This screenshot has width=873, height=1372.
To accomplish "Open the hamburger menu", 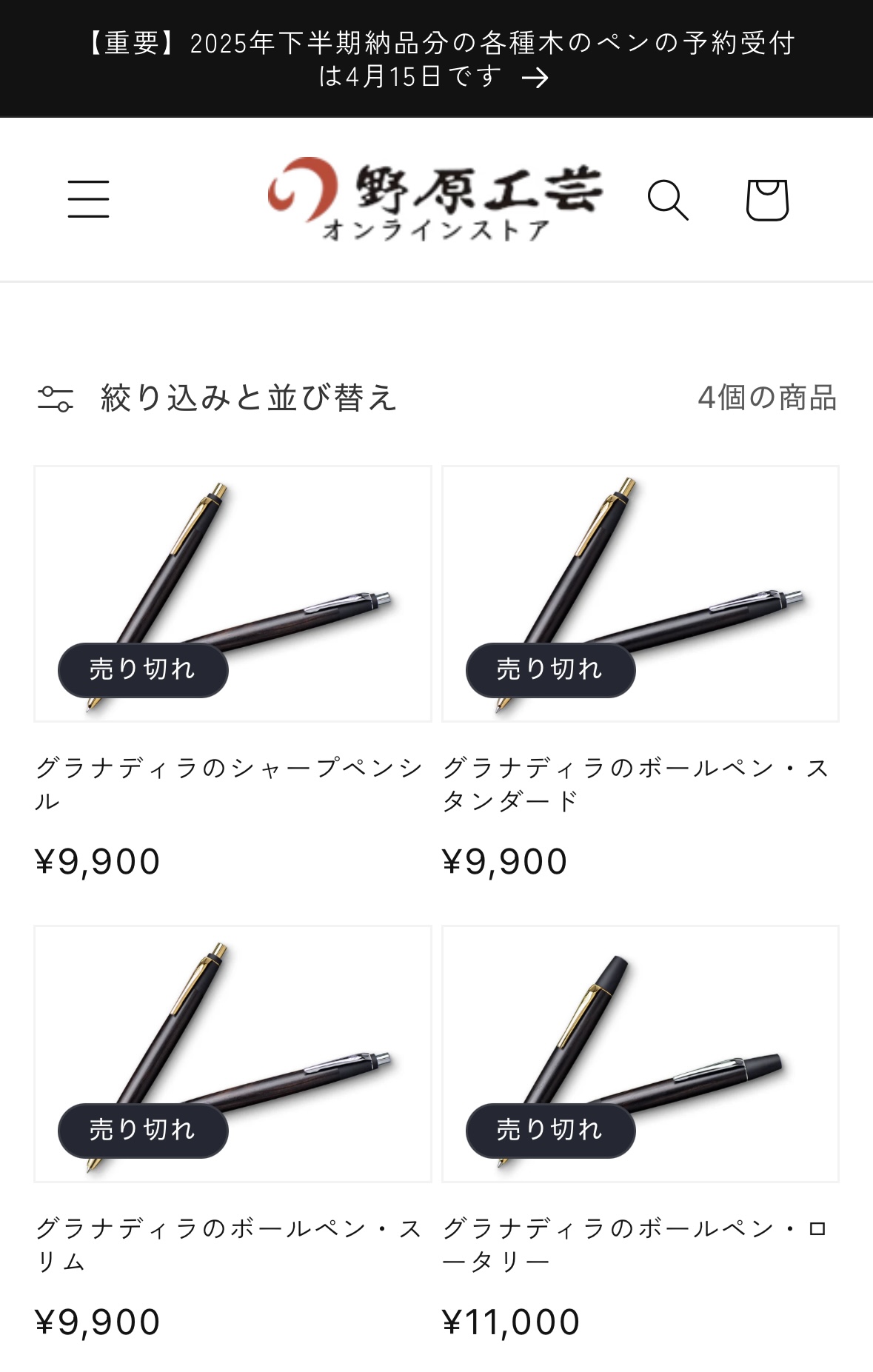I will (89, 199).
